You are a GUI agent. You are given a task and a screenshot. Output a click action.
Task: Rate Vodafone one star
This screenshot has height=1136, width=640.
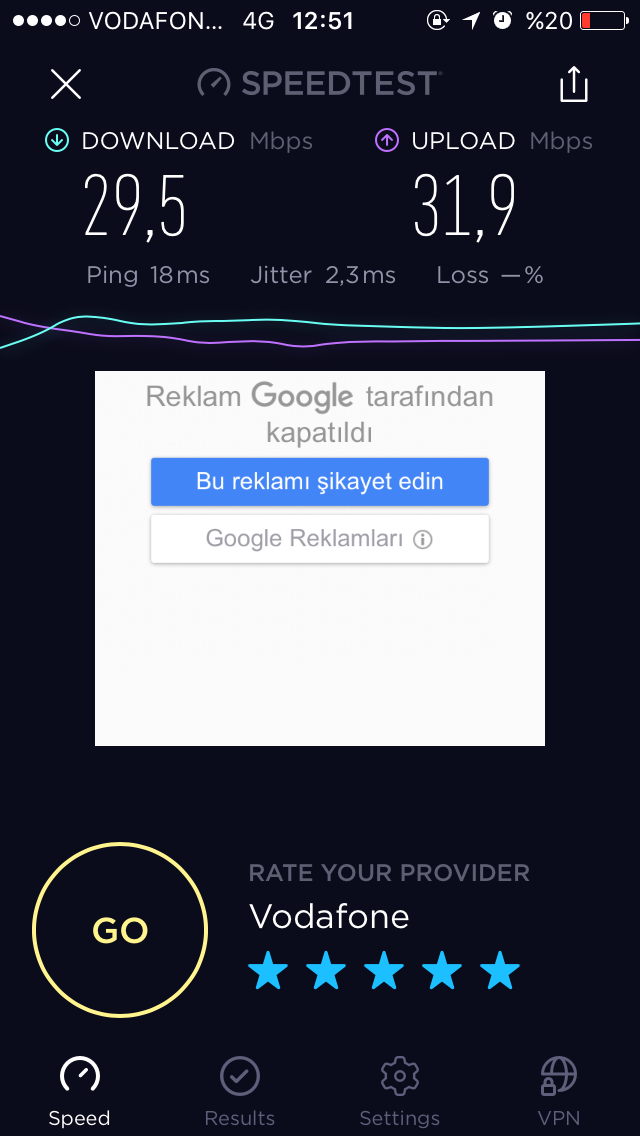click(x=268, y=971)
